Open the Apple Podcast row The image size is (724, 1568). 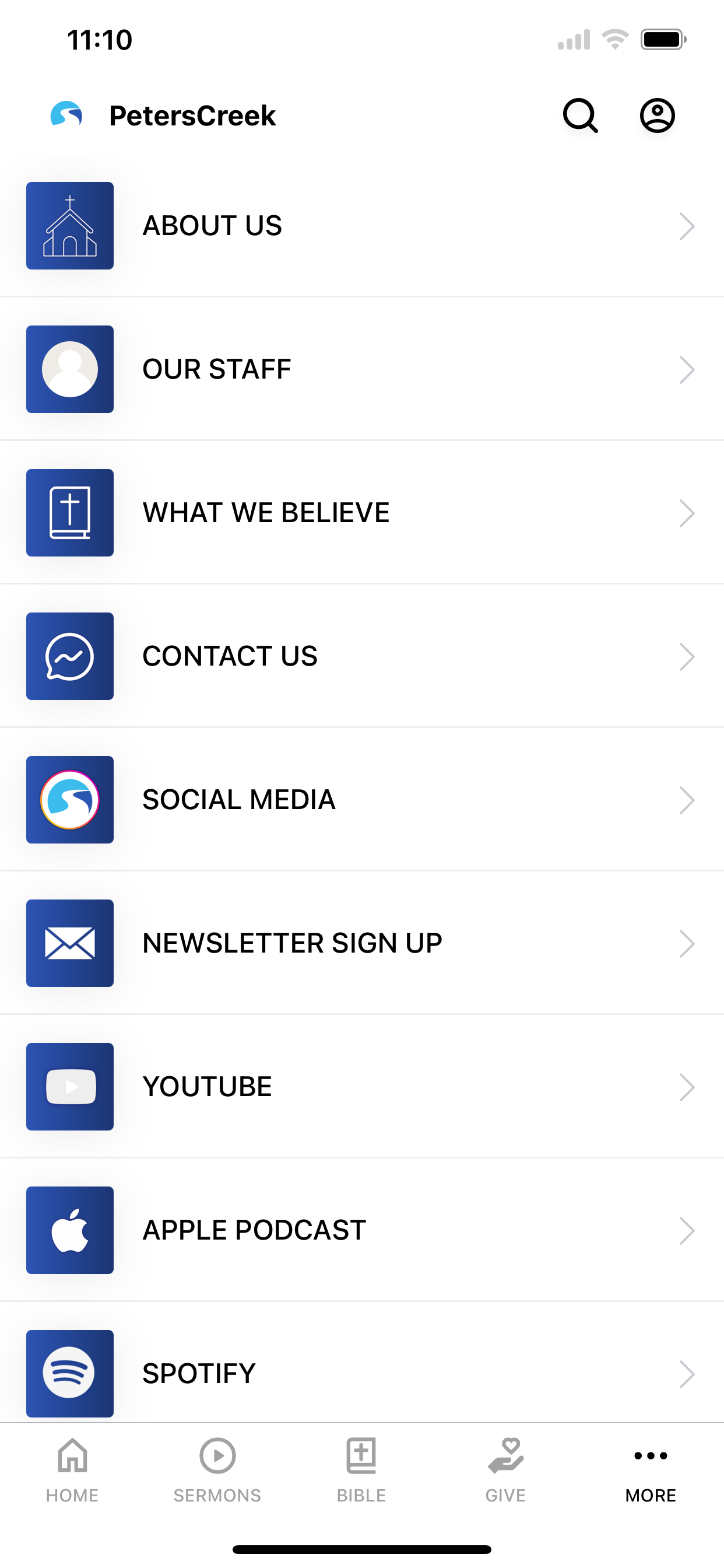click(x=362, y=1230)
